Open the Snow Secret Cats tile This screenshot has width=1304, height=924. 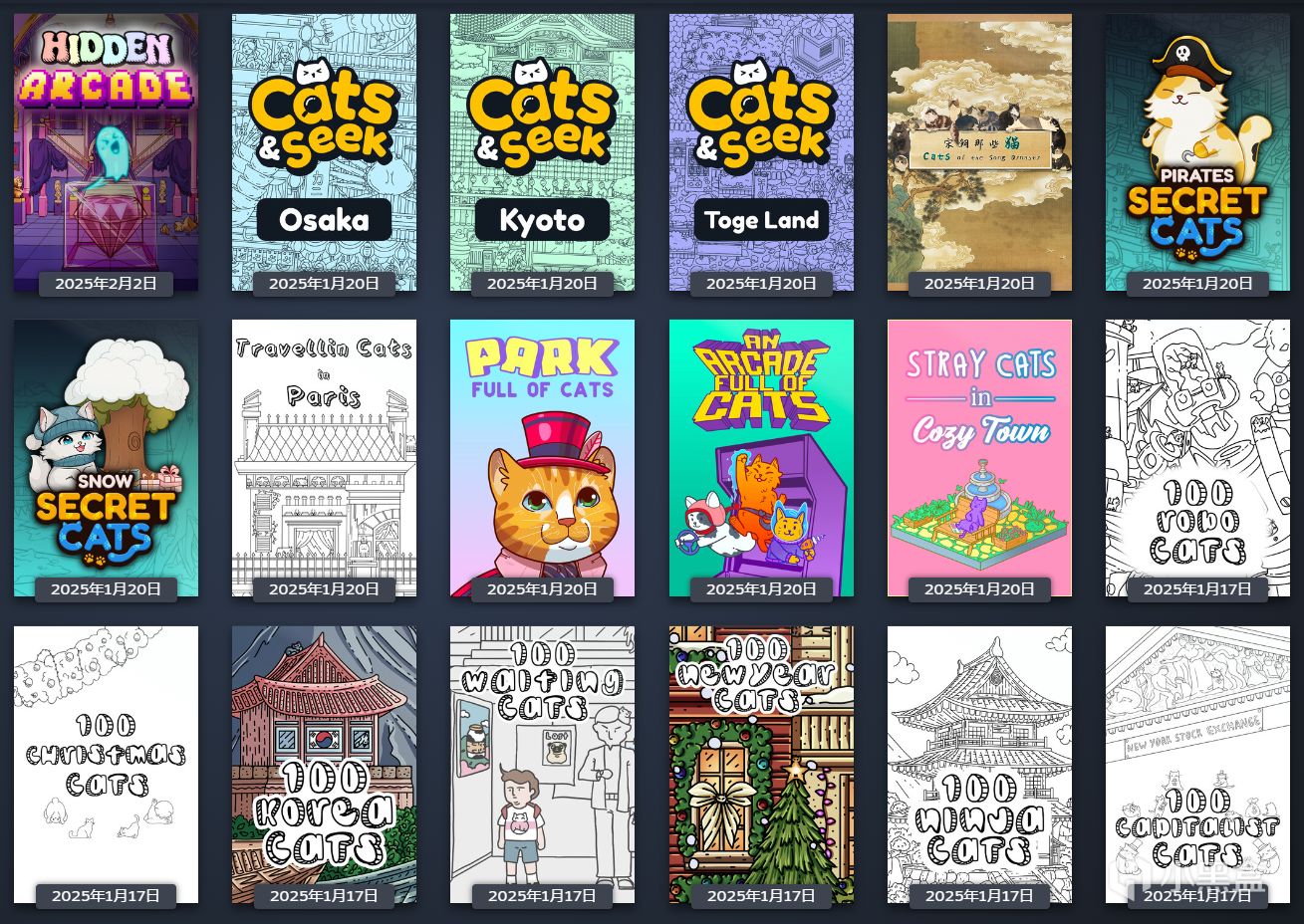(106, 456)
